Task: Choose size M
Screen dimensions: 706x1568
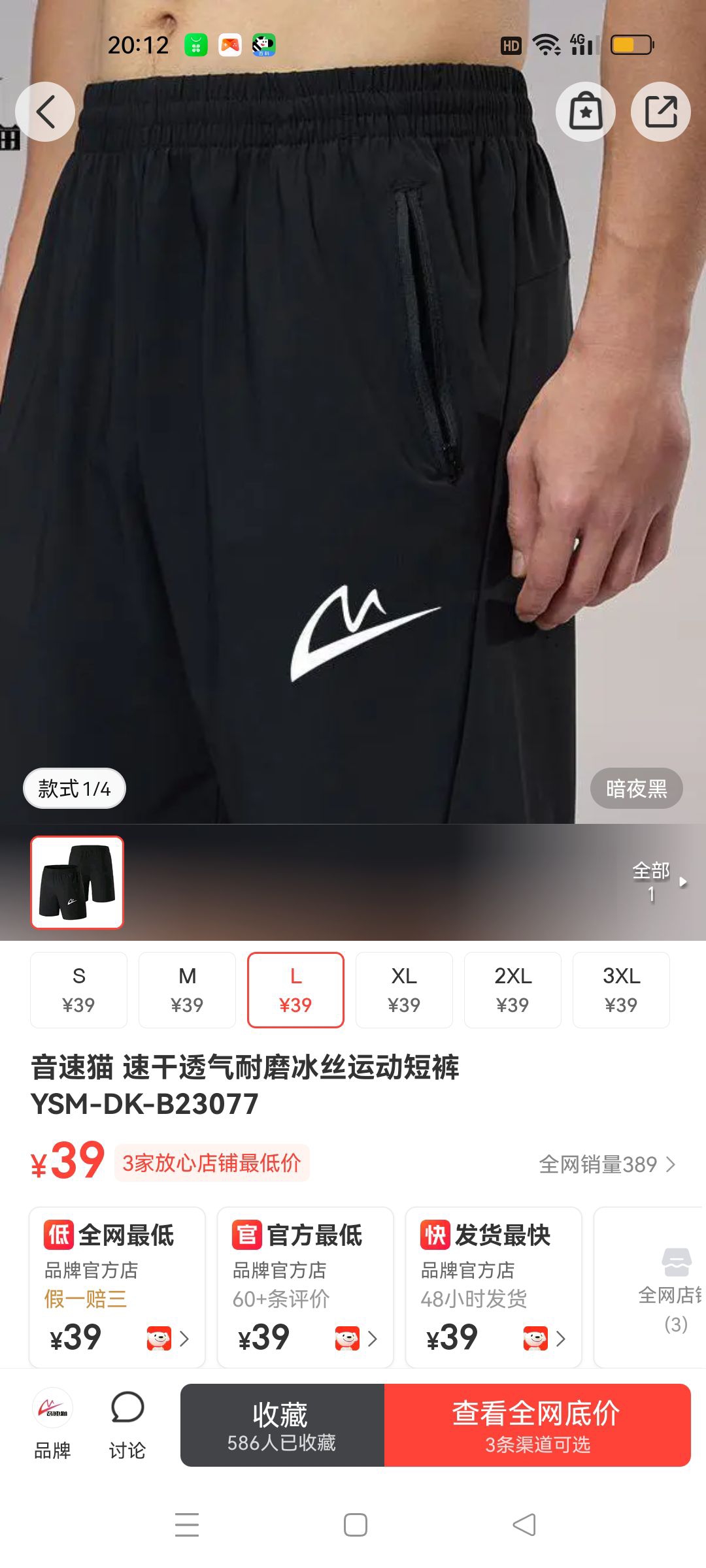Action: [187, 990]
